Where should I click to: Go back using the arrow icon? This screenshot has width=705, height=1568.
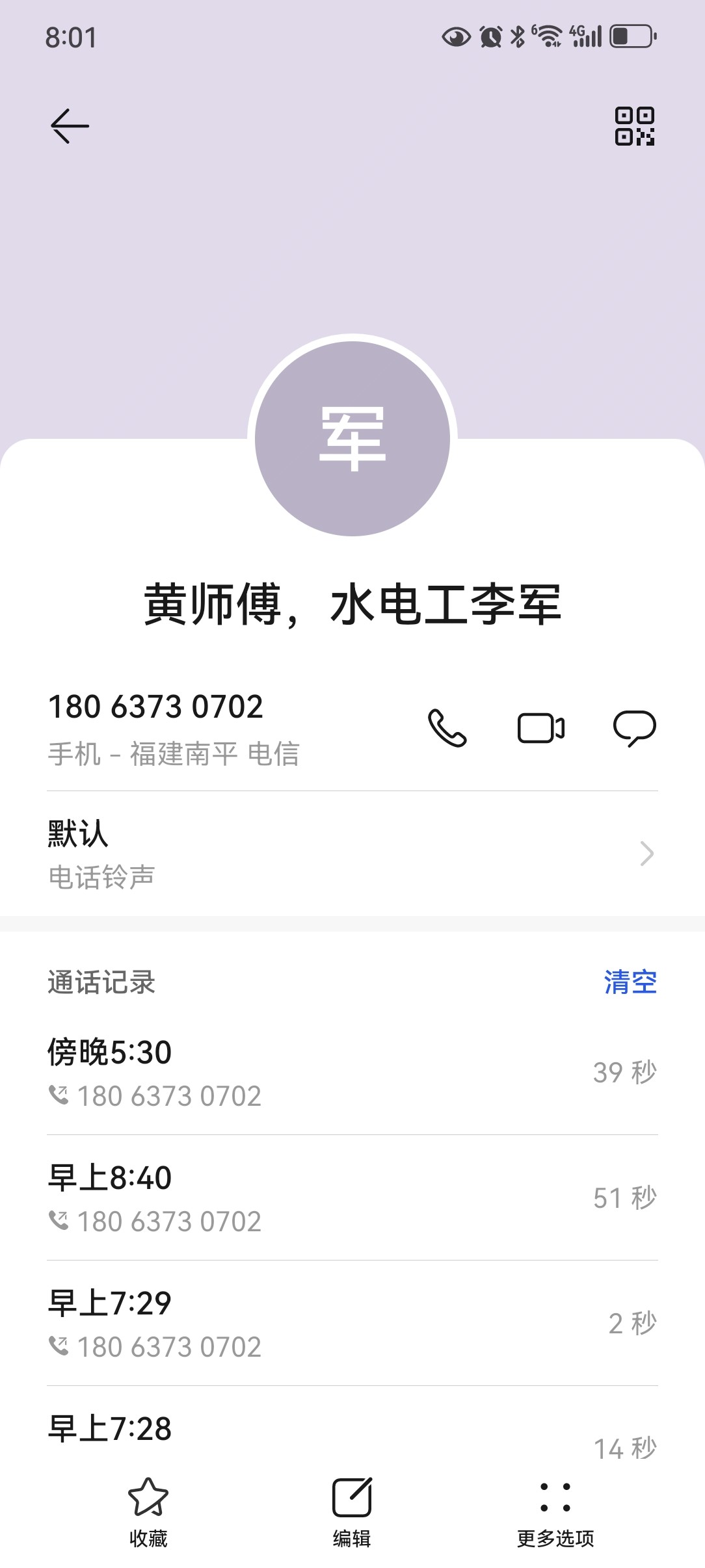[x=70, y=125]
